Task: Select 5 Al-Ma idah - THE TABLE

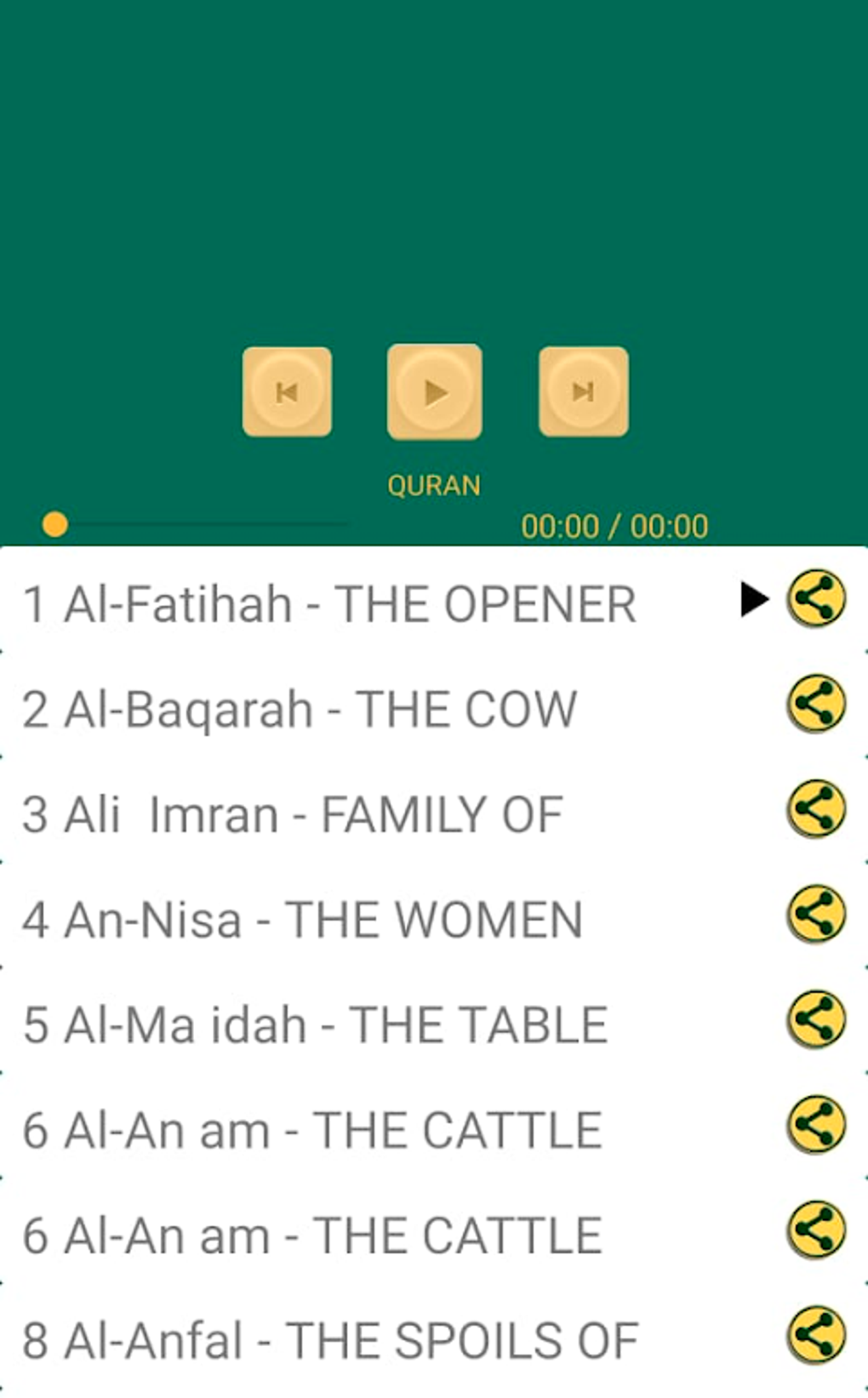Action: 315,1025
